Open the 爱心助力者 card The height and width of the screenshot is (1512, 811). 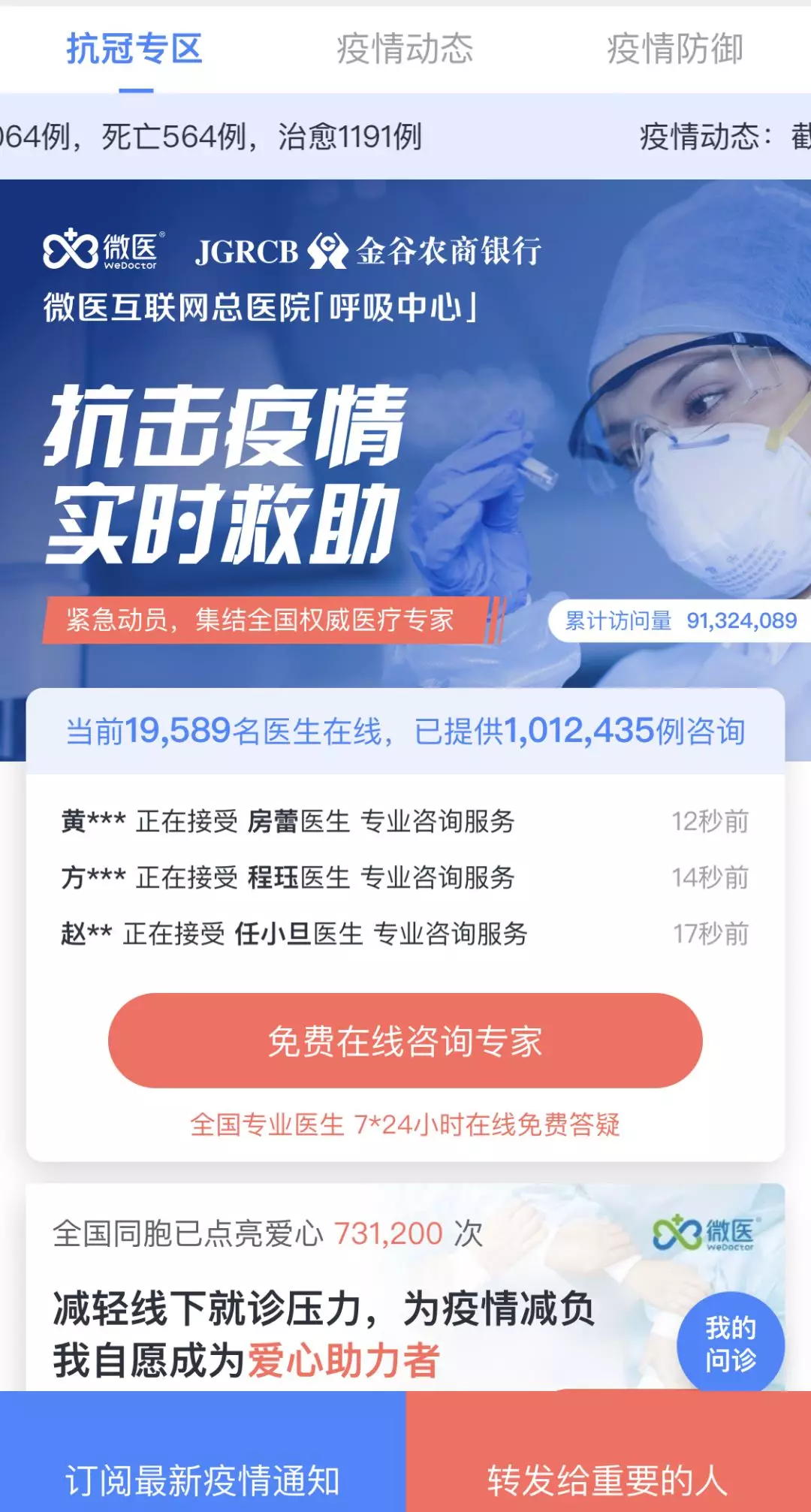[x=338, y=1307]
